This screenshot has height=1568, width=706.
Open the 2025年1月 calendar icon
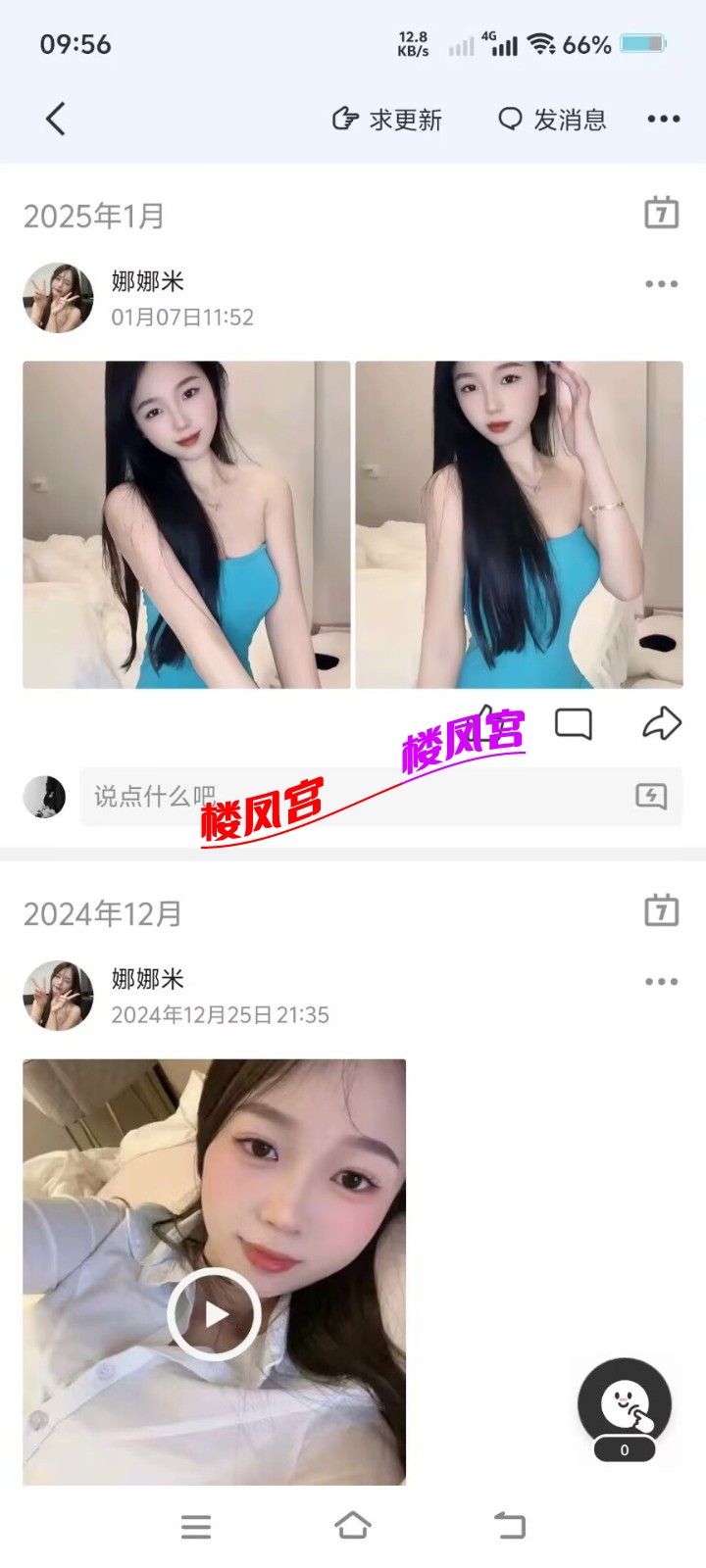662,213
